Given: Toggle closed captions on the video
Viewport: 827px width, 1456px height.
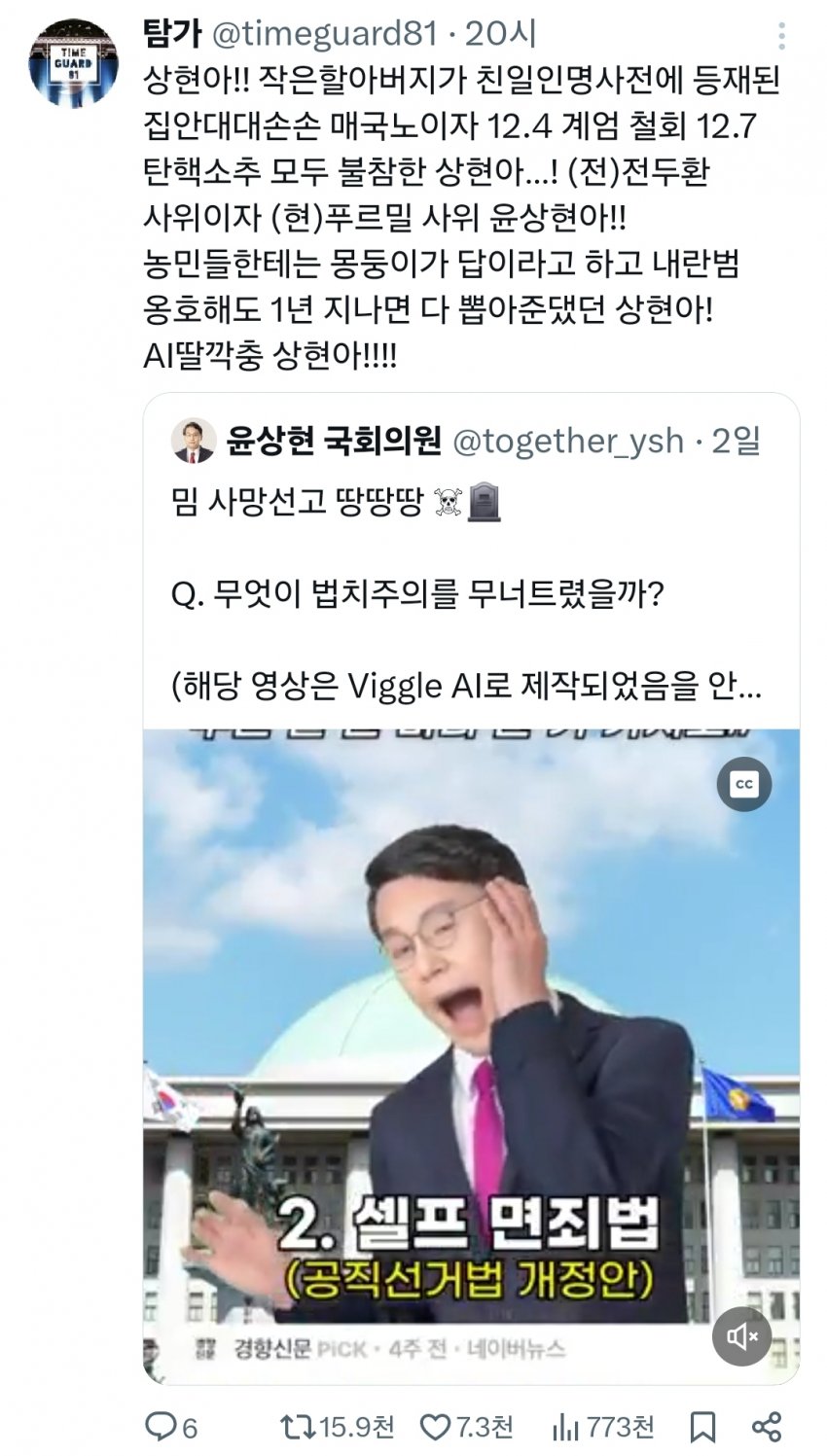Looking at the screenshot, I should [x=744, y=784].
